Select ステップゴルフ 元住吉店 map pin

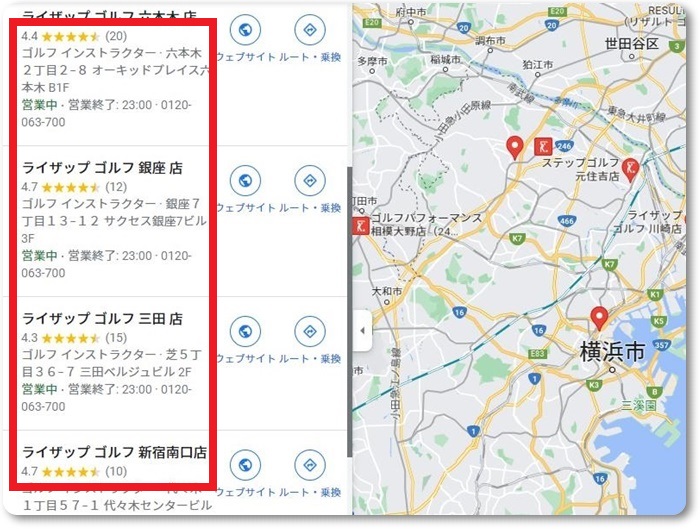tap(630, 168)
